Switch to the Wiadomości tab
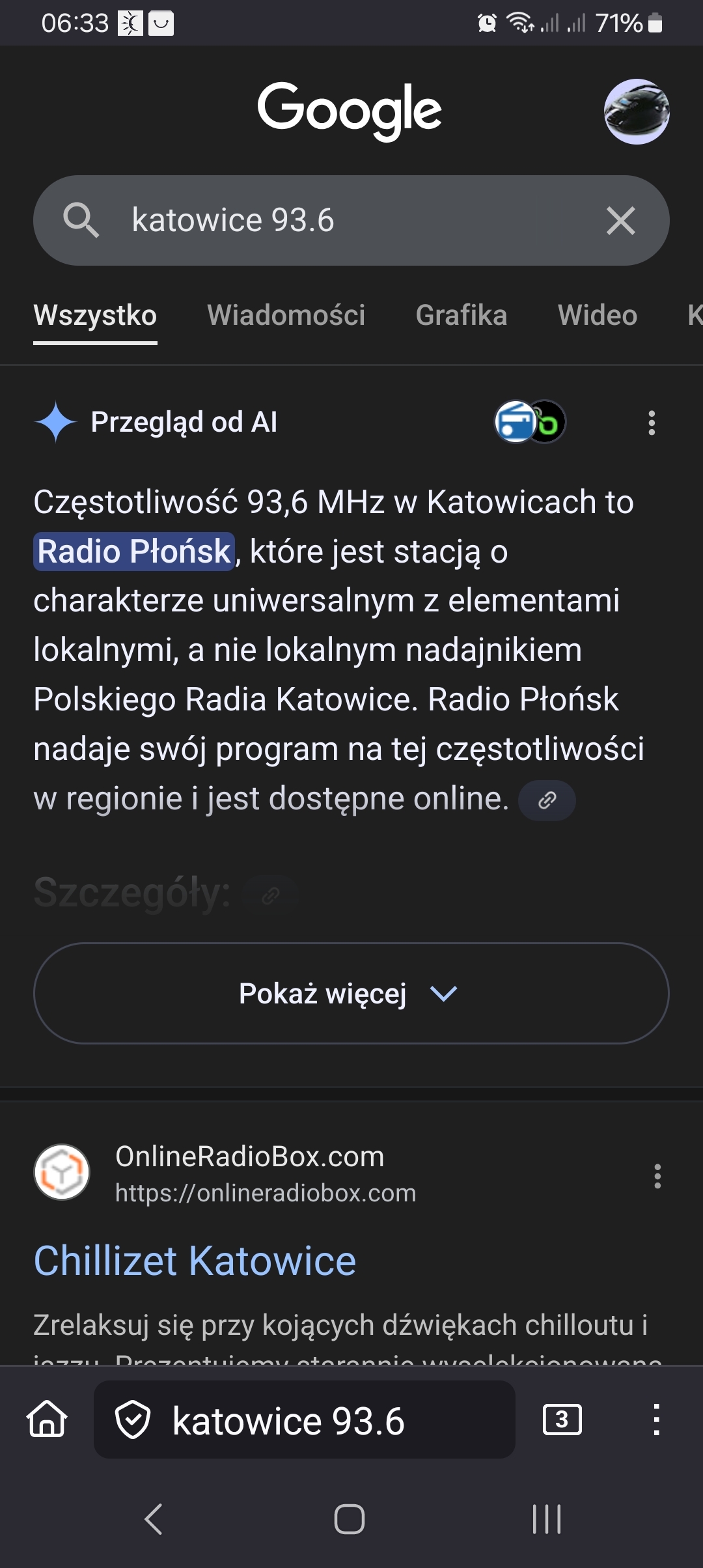 [x=286, y=315]
